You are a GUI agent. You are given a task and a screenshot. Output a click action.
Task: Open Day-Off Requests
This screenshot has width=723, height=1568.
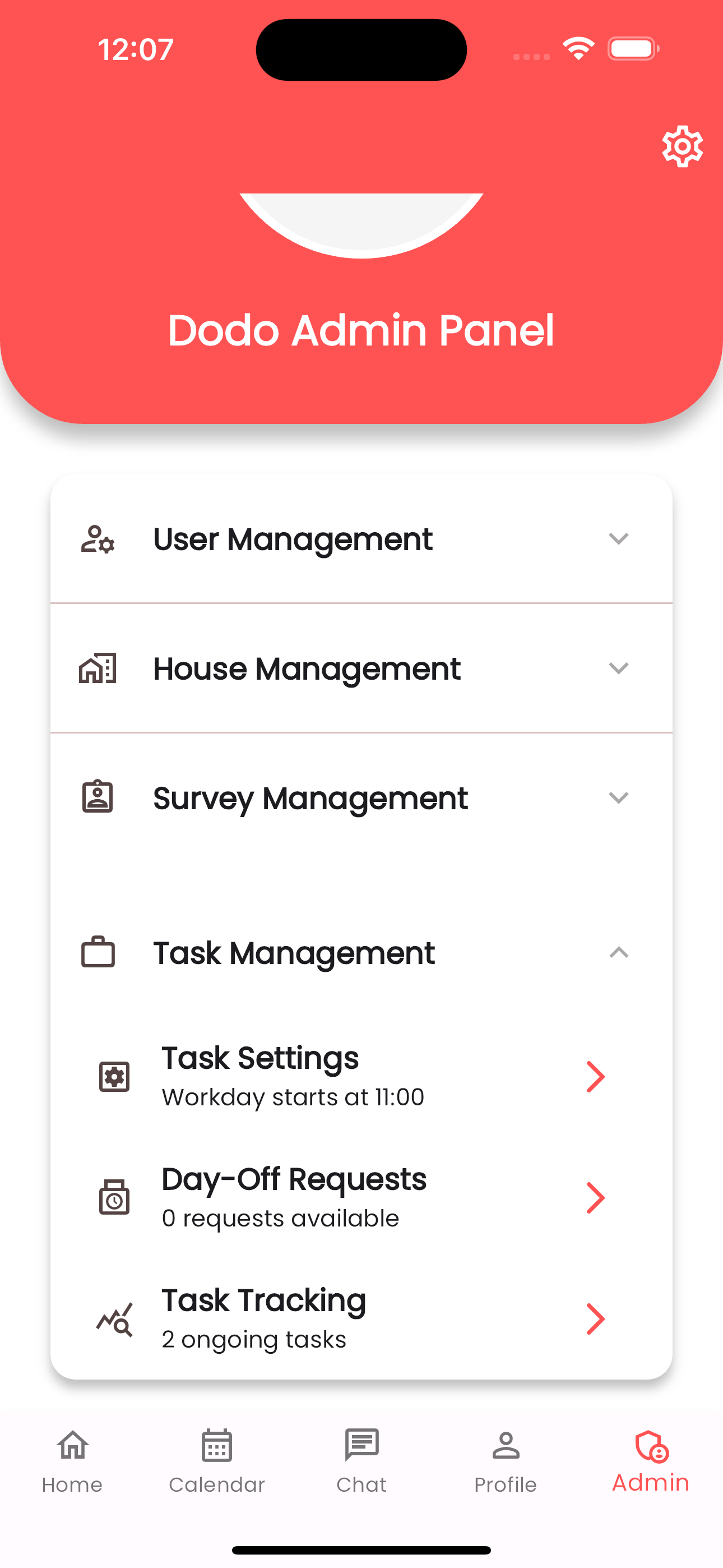[x=361, y=1197]
